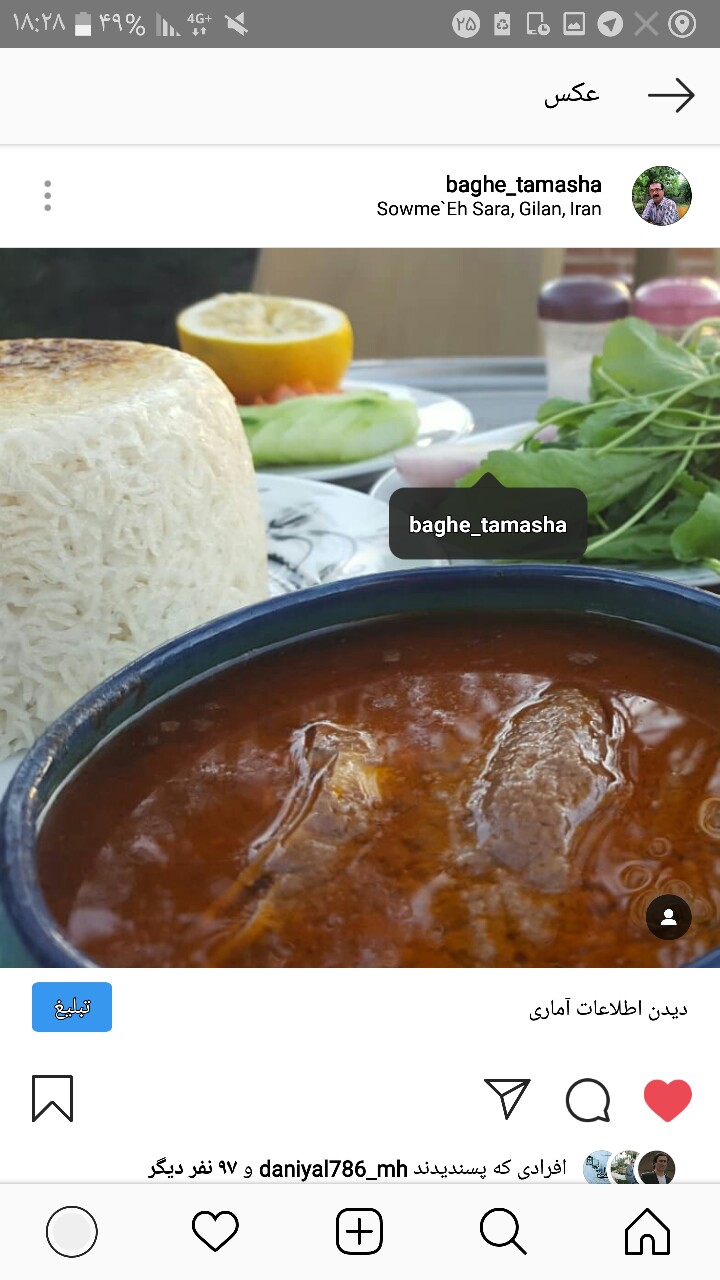Open the comment bubble icon
Image resolution: width=720 pixels, height=1280 pixels.
point(588,1100)
